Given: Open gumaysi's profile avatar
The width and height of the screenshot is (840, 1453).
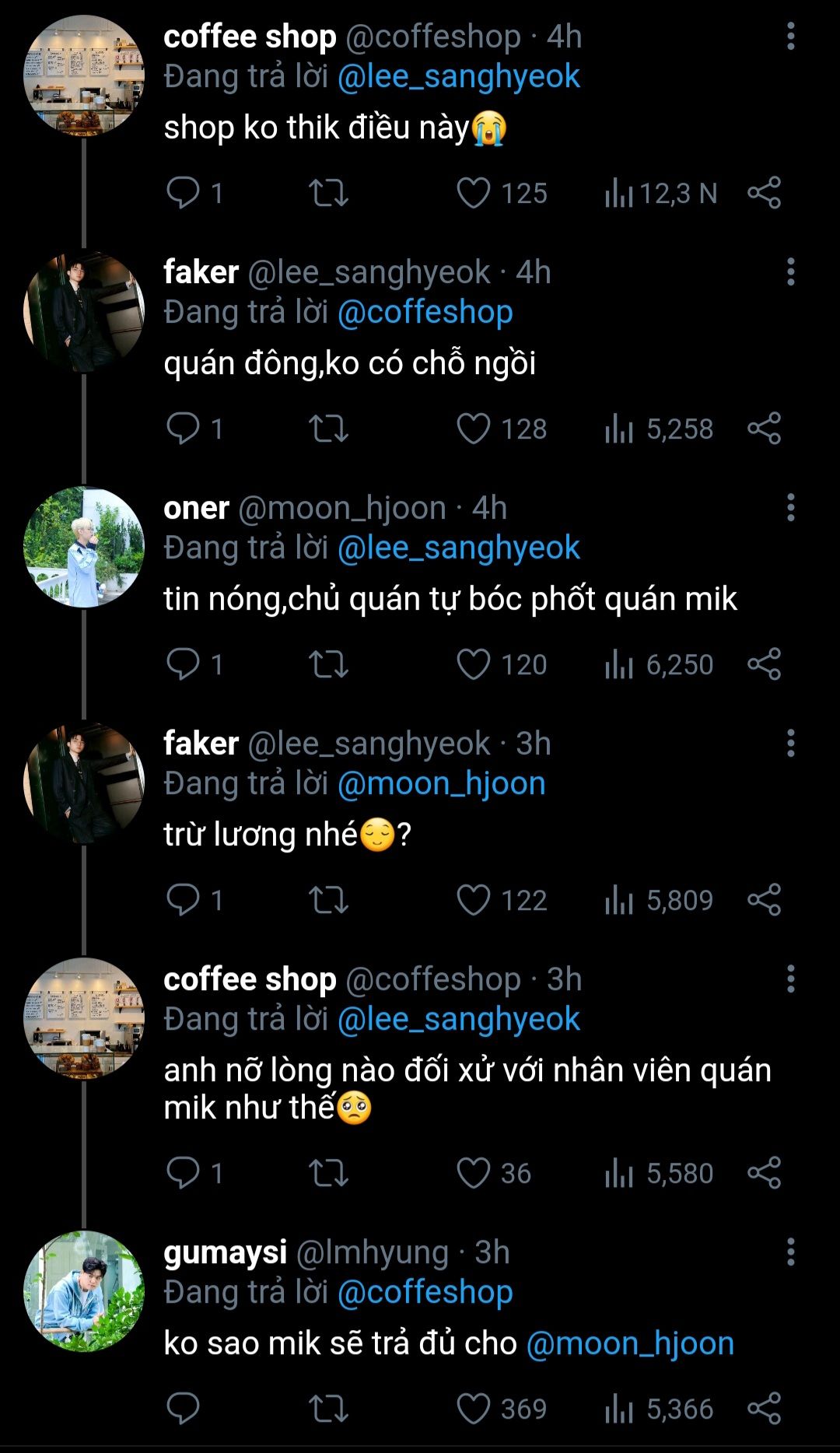Looking at the screenshot, I should 84,1291.
